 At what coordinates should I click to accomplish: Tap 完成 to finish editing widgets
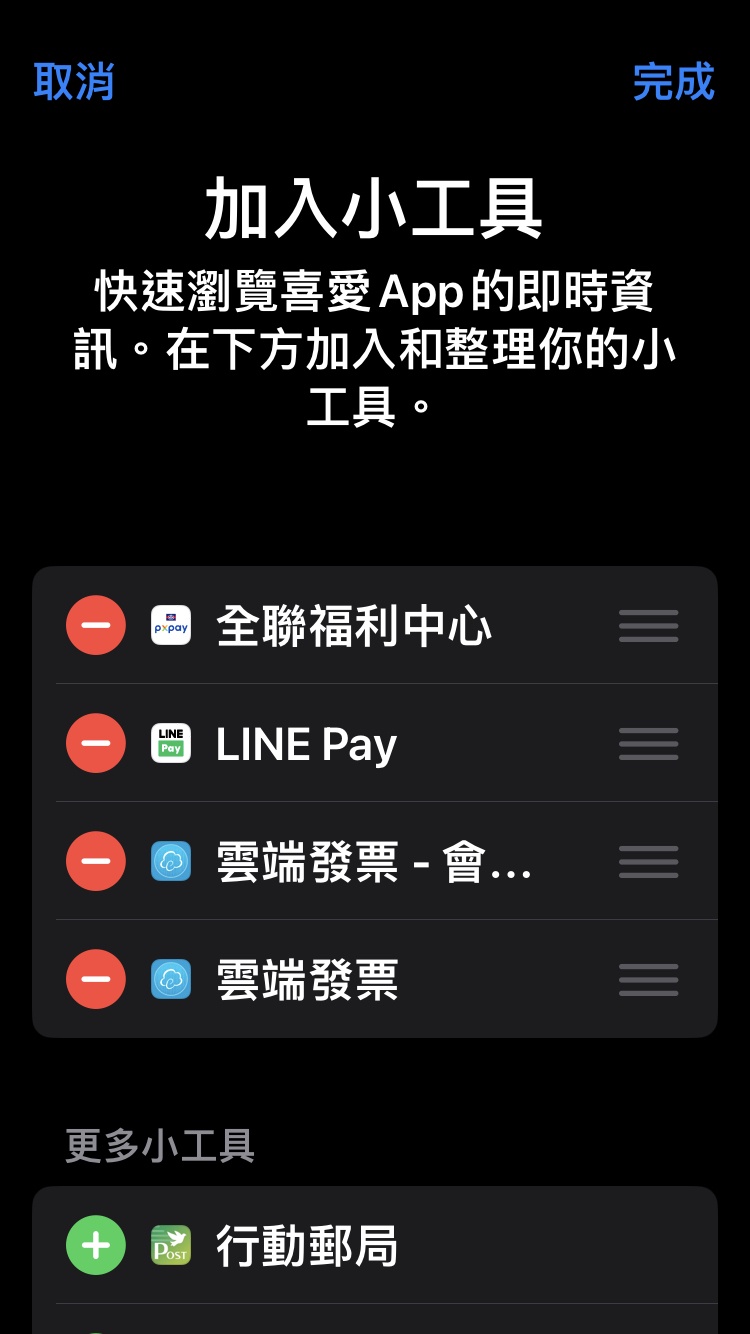(x=673, y=82)
